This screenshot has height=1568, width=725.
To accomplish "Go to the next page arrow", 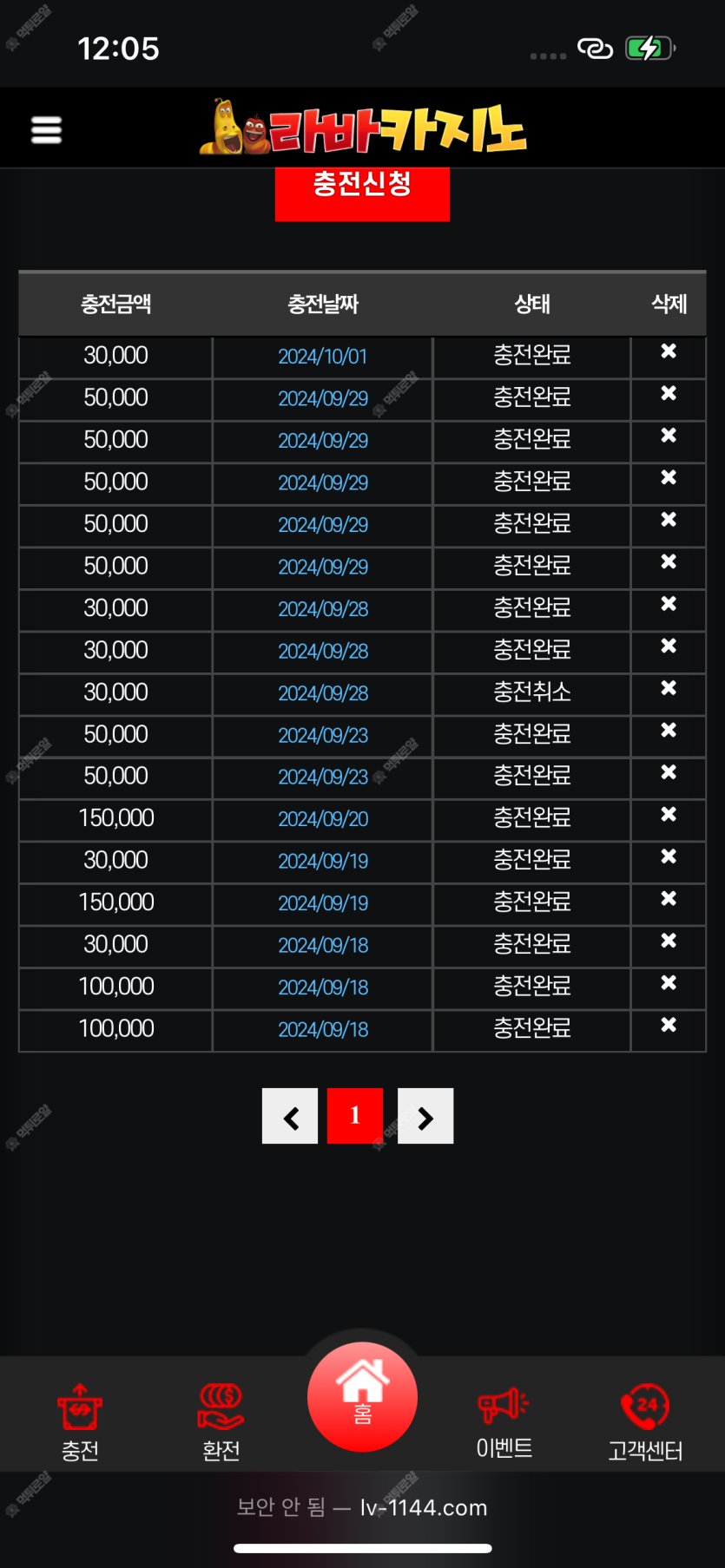I will pos(425,1116).
